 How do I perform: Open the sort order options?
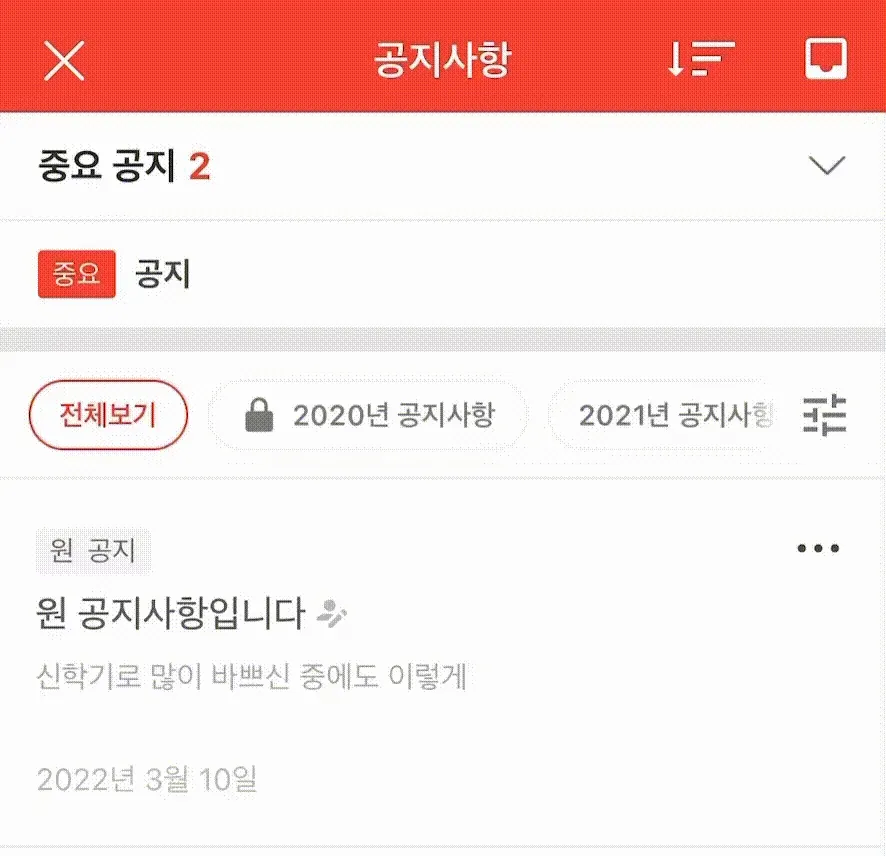pyautogui.click(x=700, y=60)
